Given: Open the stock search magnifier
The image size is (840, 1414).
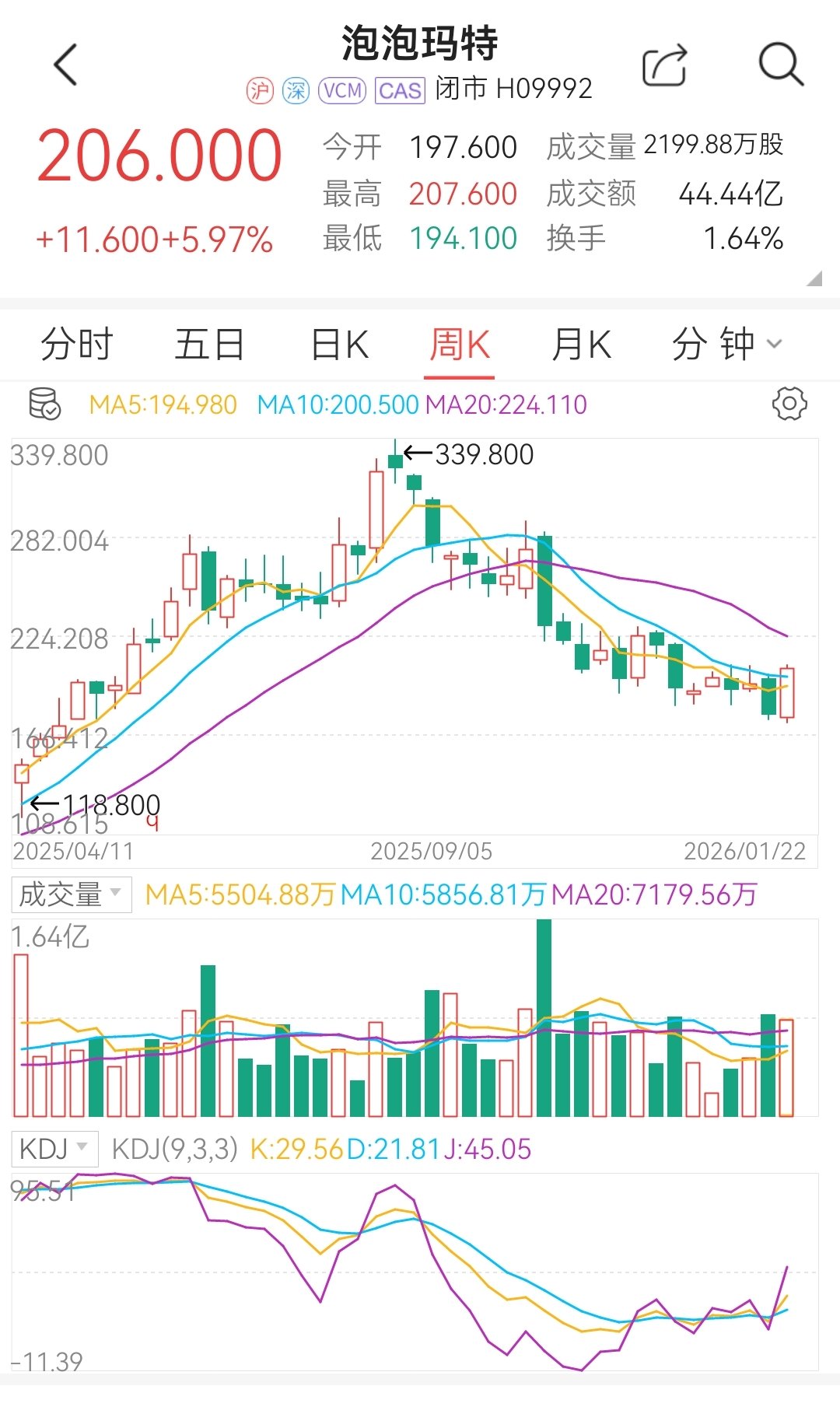Looking at the screenshot, I should coord(780,65).
